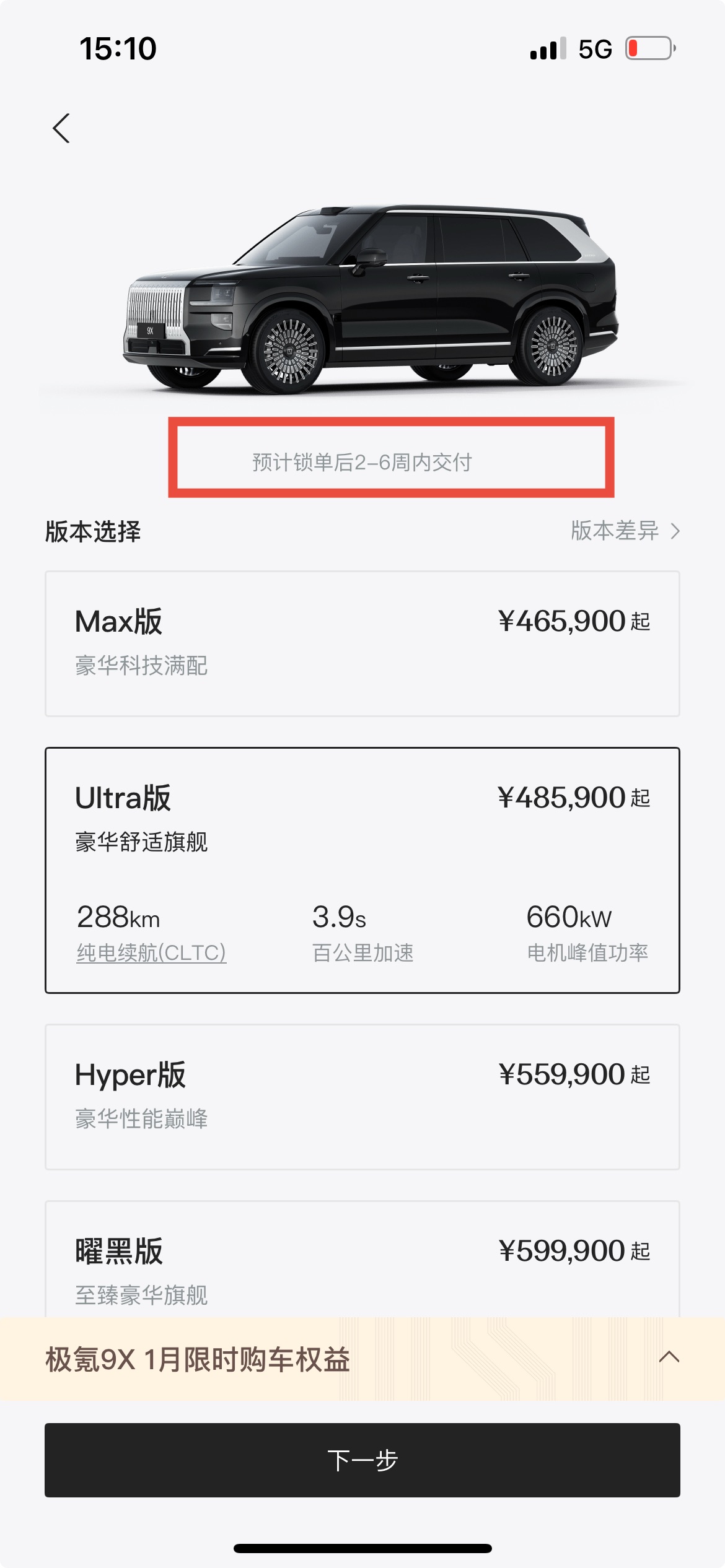Image resolution: width=725 pixels, height=1568 pixels.
Task: Choose the Hyper版 option
Action: 362,1096
